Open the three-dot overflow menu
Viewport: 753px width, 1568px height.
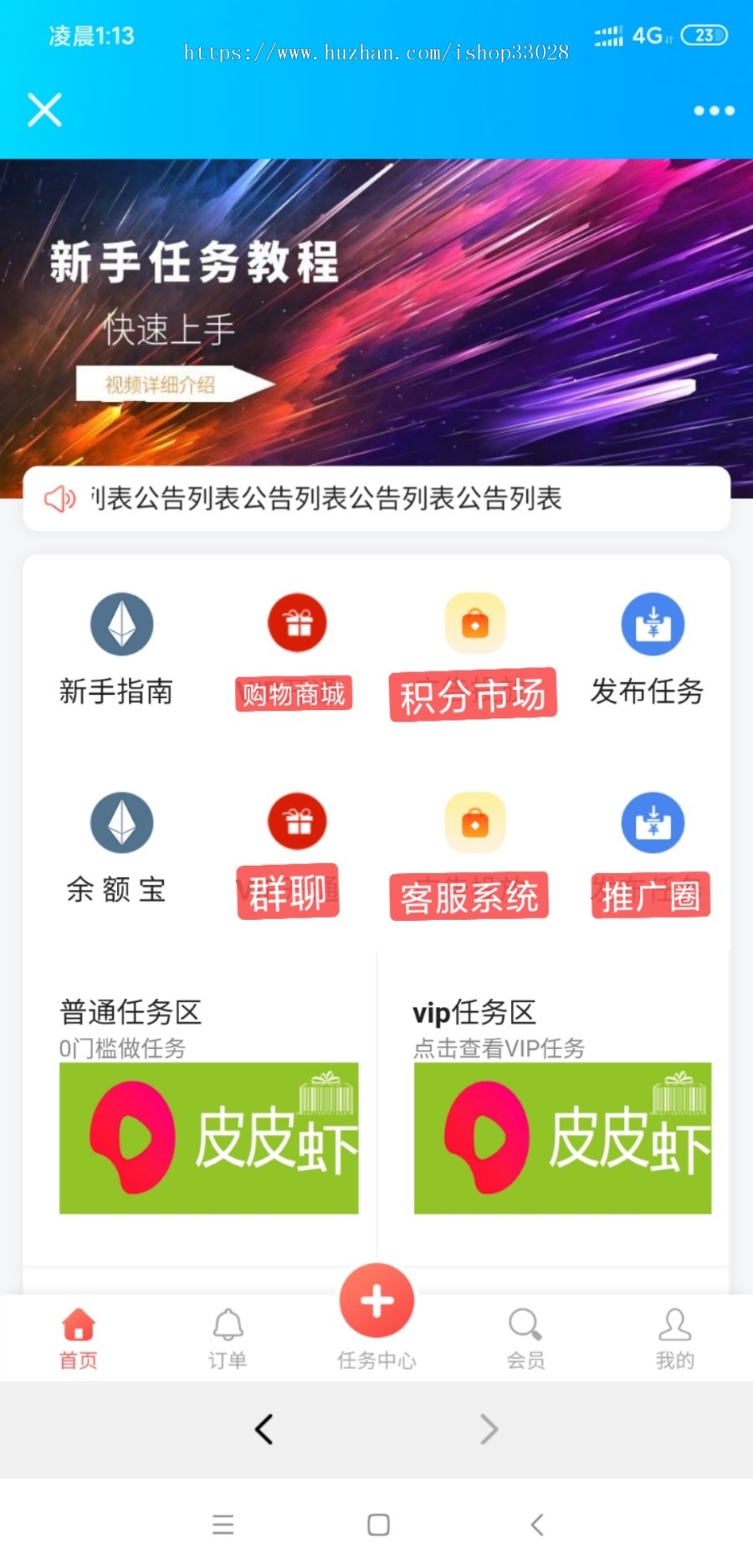click(714, 111)
